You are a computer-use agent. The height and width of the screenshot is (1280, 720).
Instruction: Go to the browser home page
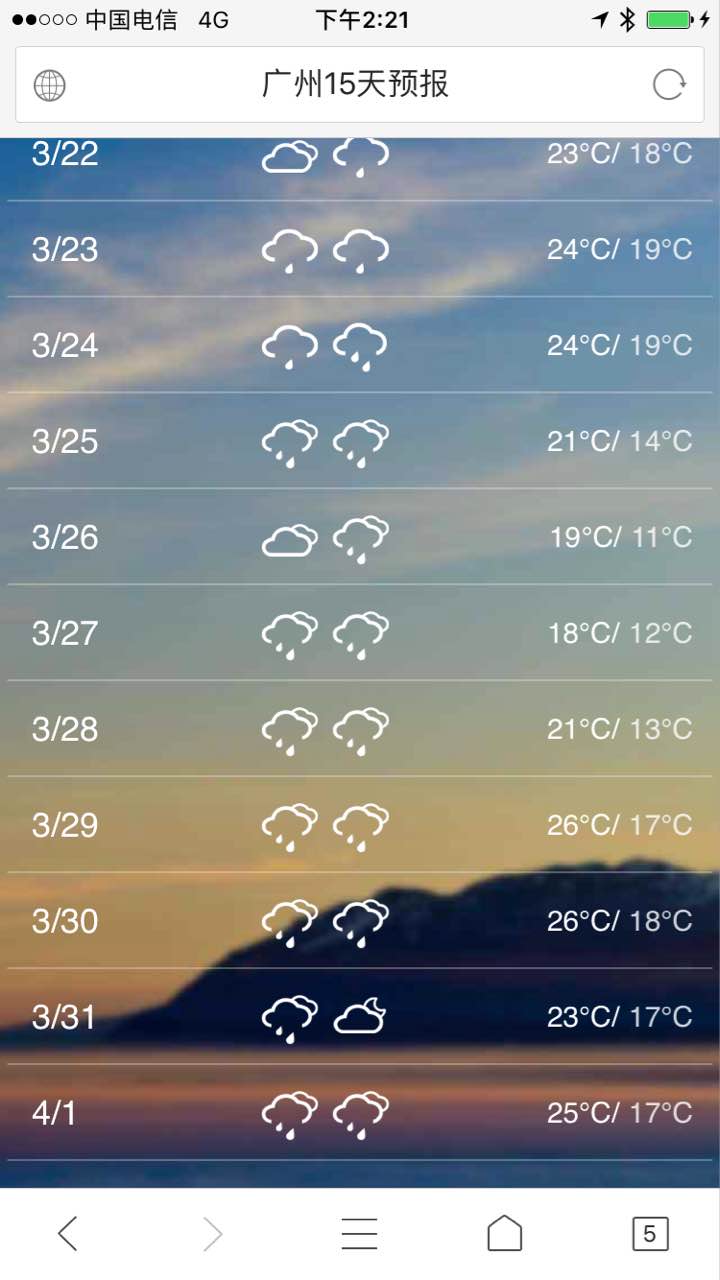(x=504, y=1234)
